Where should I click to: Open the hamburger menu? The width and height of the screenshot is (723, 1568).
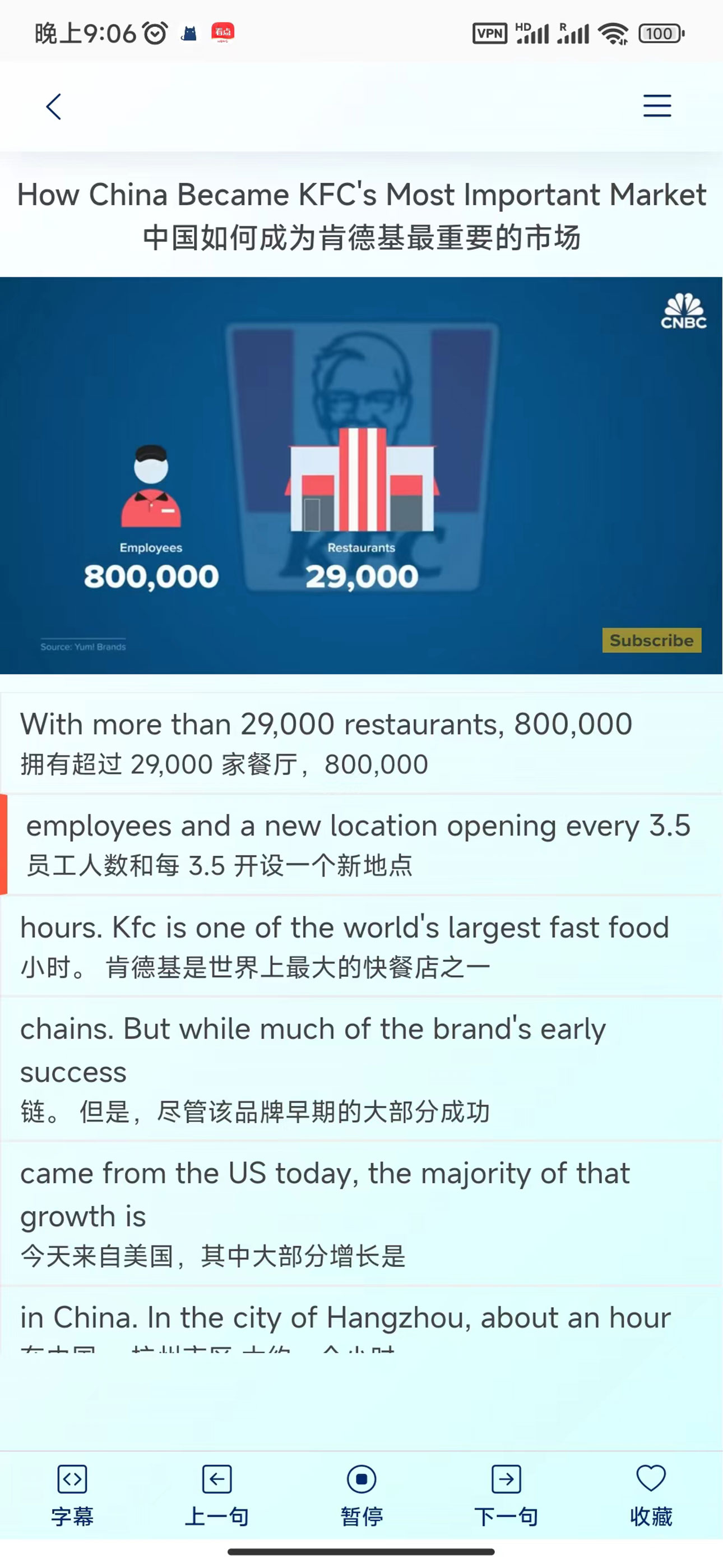[x=657, y=106]
